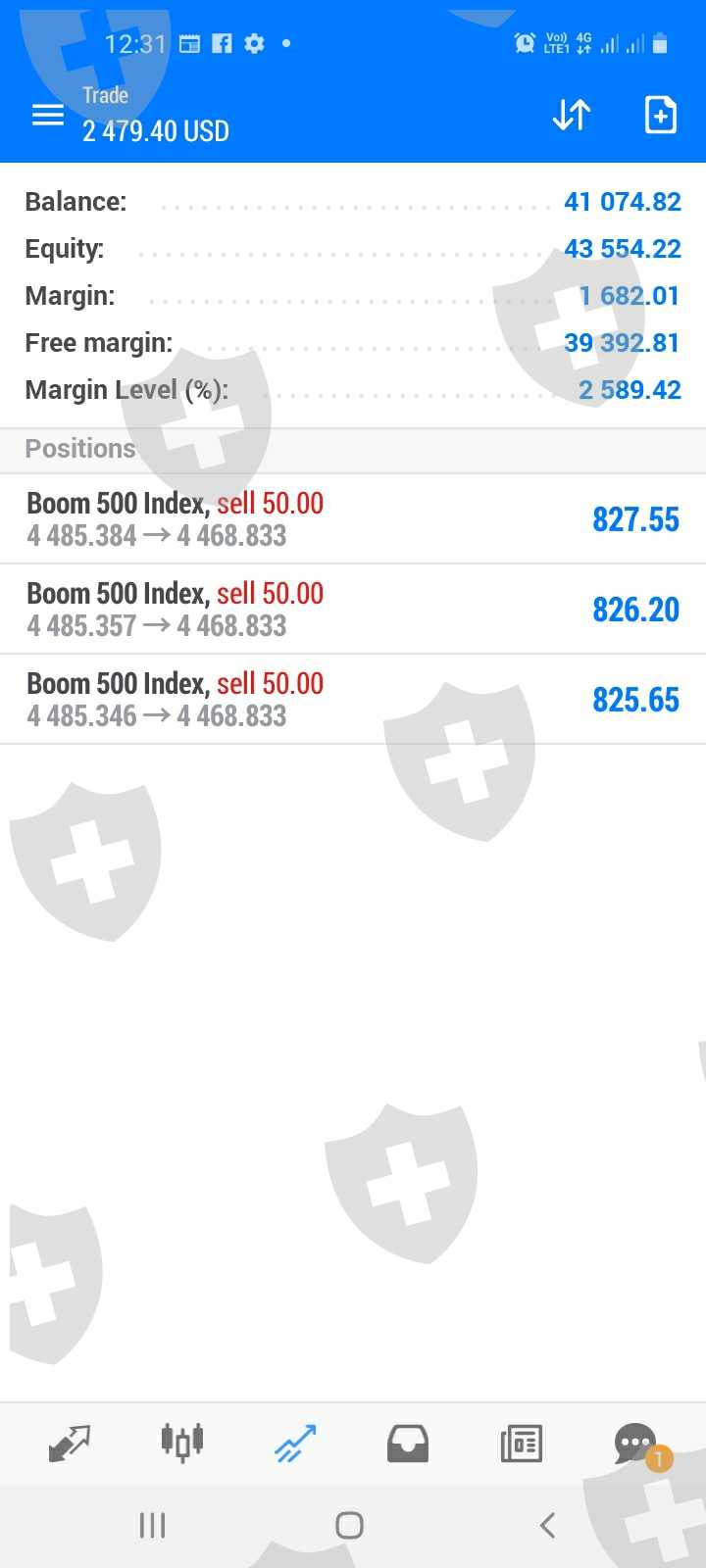Select the Trade tab
This screenshot has width=706, height=1568.
pyautogui.click(x=295, y=1443)
